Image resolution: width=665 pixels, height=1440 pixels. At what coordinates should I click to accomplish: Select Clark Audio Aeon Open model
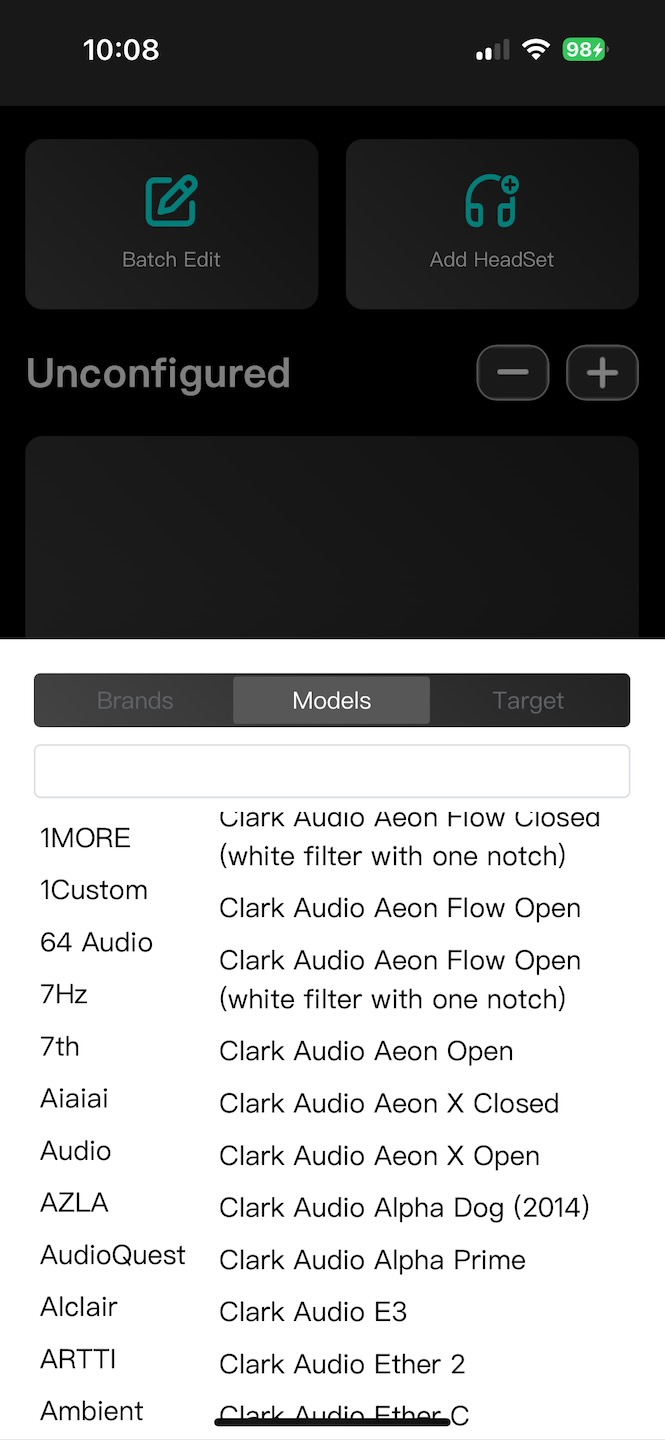pyautogui.click(x=366, y=1051)
